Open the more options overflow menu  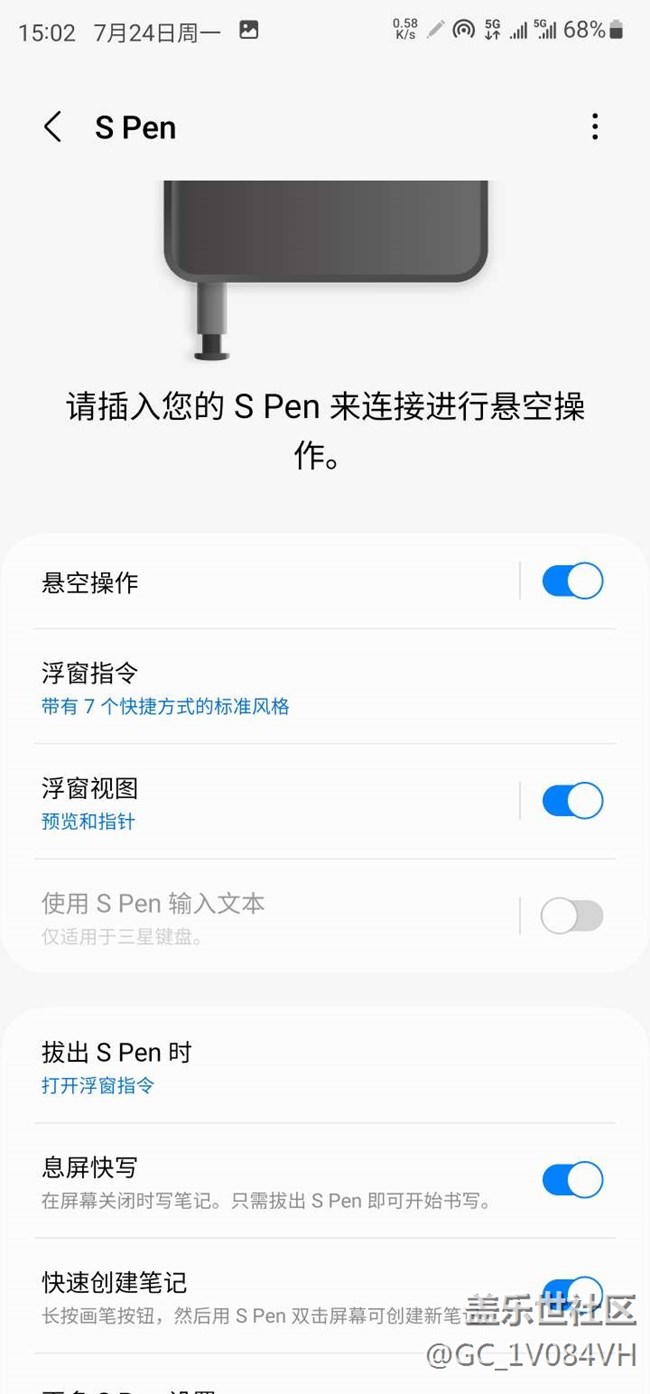pos(595,127)
